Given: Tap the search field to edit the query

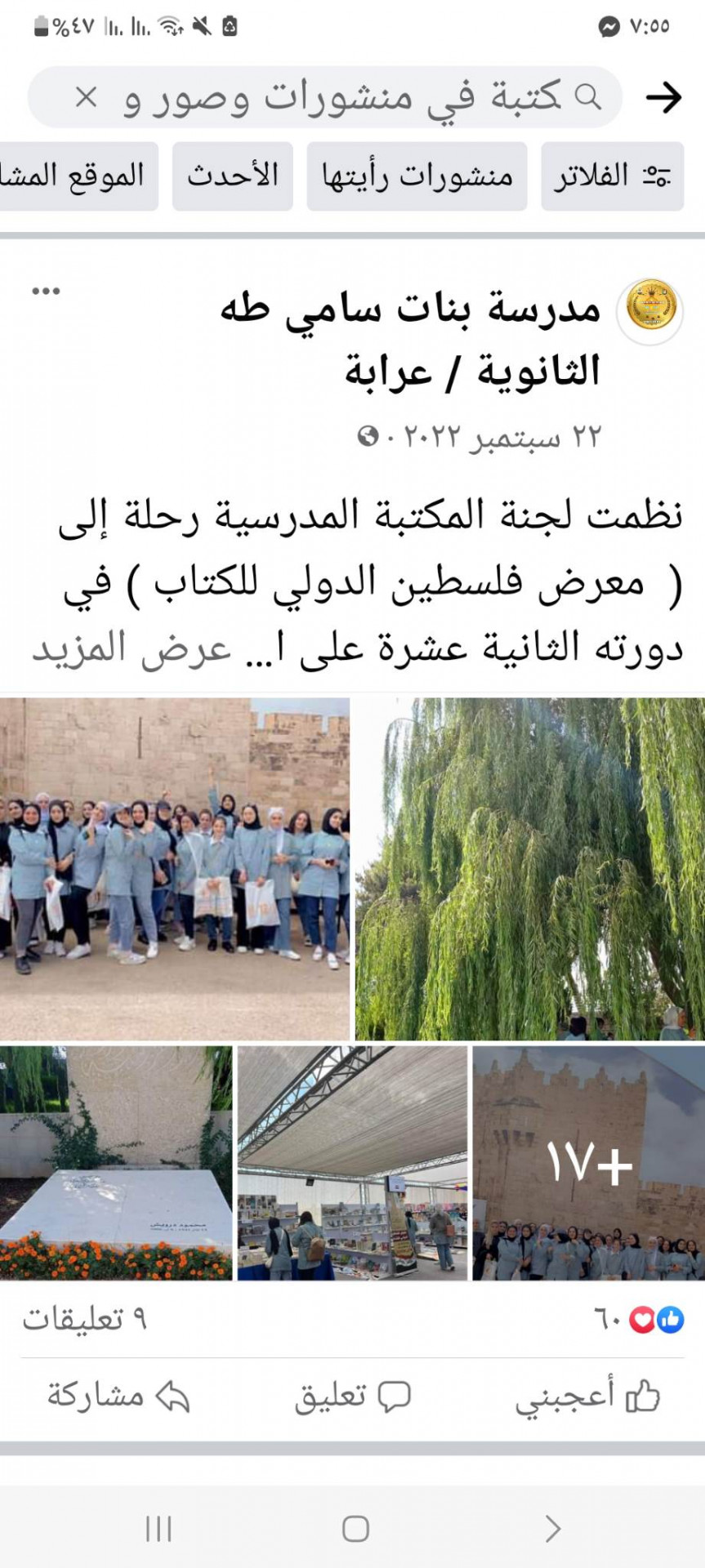Looking at the screenshot, I should tap(343, 98).
